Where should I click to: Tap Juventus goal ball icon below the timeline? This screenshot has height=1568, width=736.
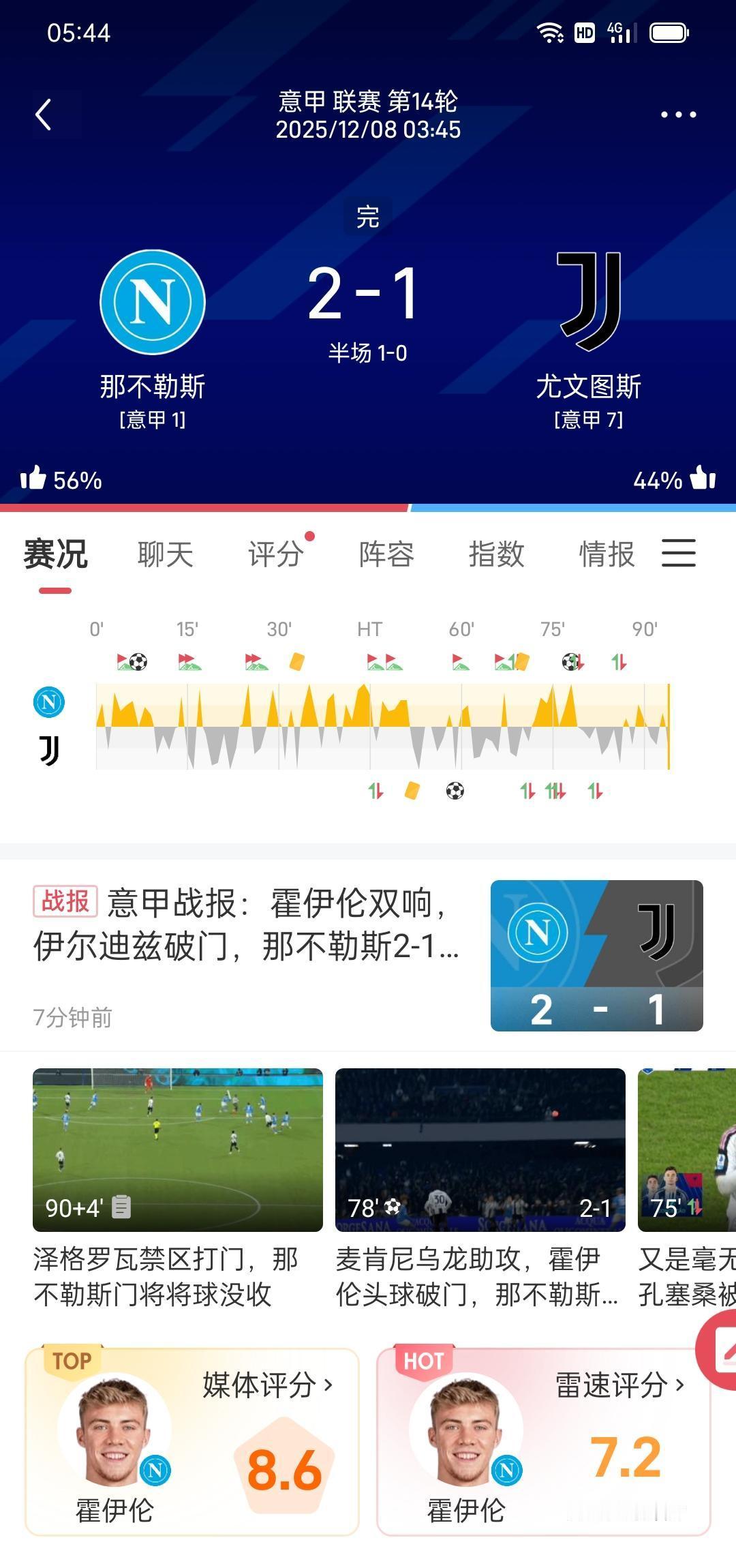coord(453,791)
